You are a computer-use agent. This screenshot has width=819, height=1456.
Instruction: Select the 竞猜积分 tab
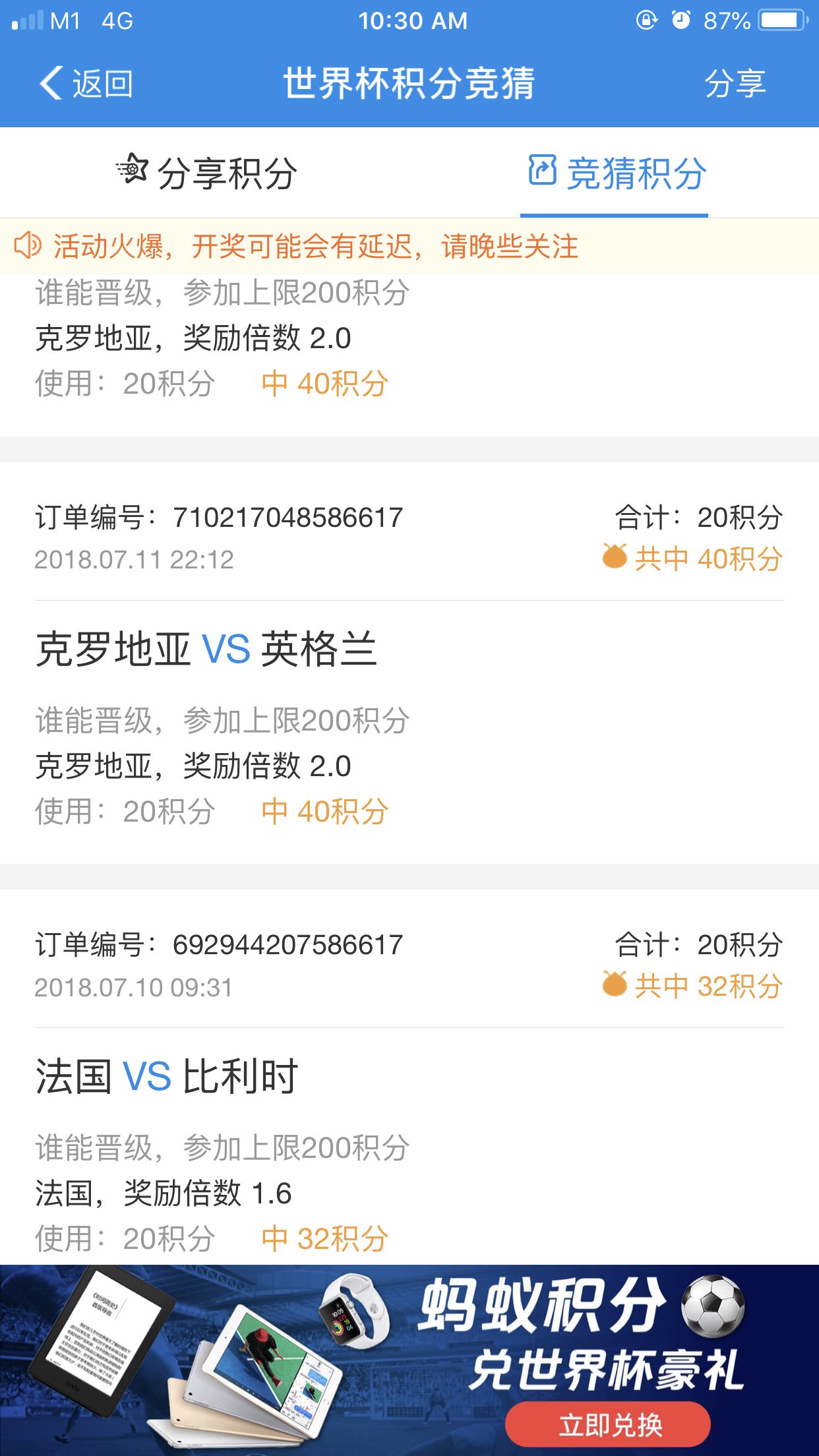click(x=617, y=173)
